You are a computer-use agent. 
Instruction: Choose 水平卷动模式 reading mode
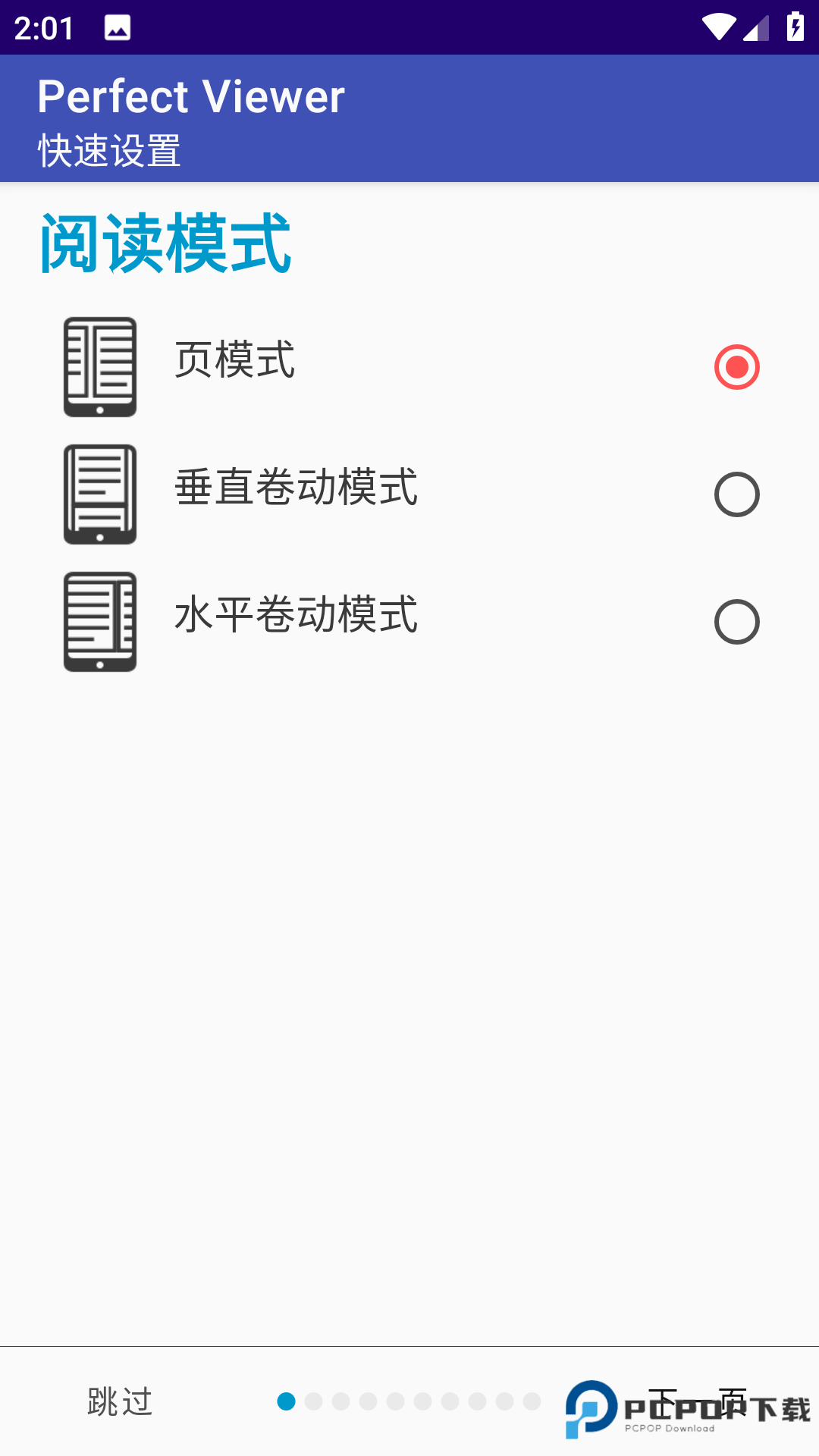(736, 622)
